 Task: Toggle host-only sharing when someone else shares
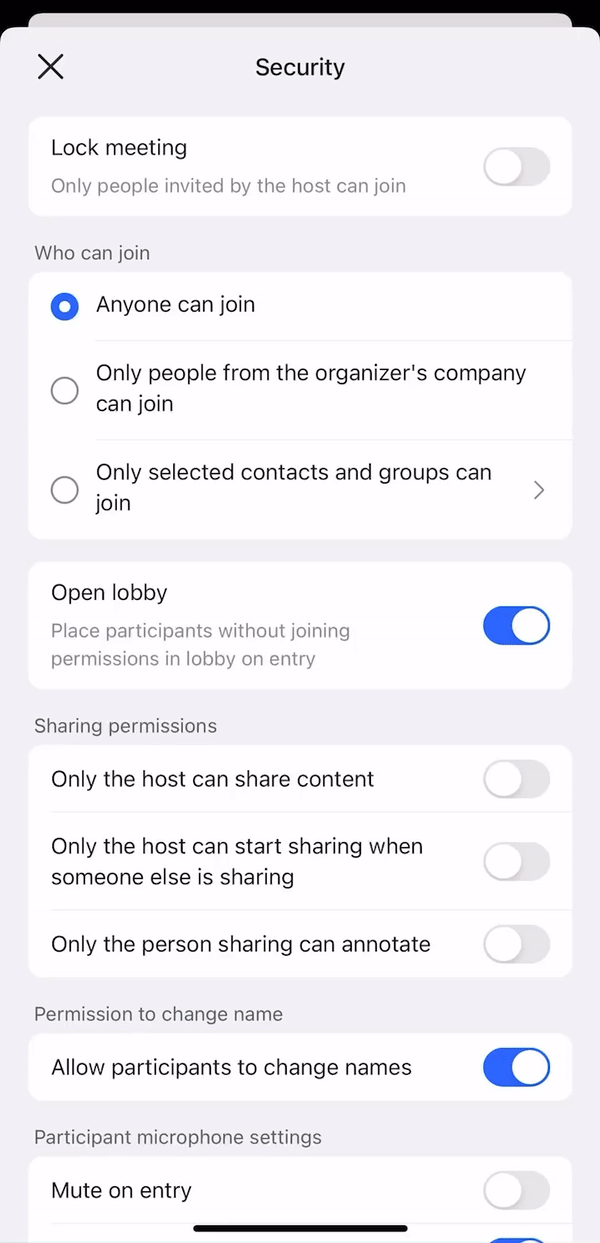pyautogui.click(x=516, y=861)
